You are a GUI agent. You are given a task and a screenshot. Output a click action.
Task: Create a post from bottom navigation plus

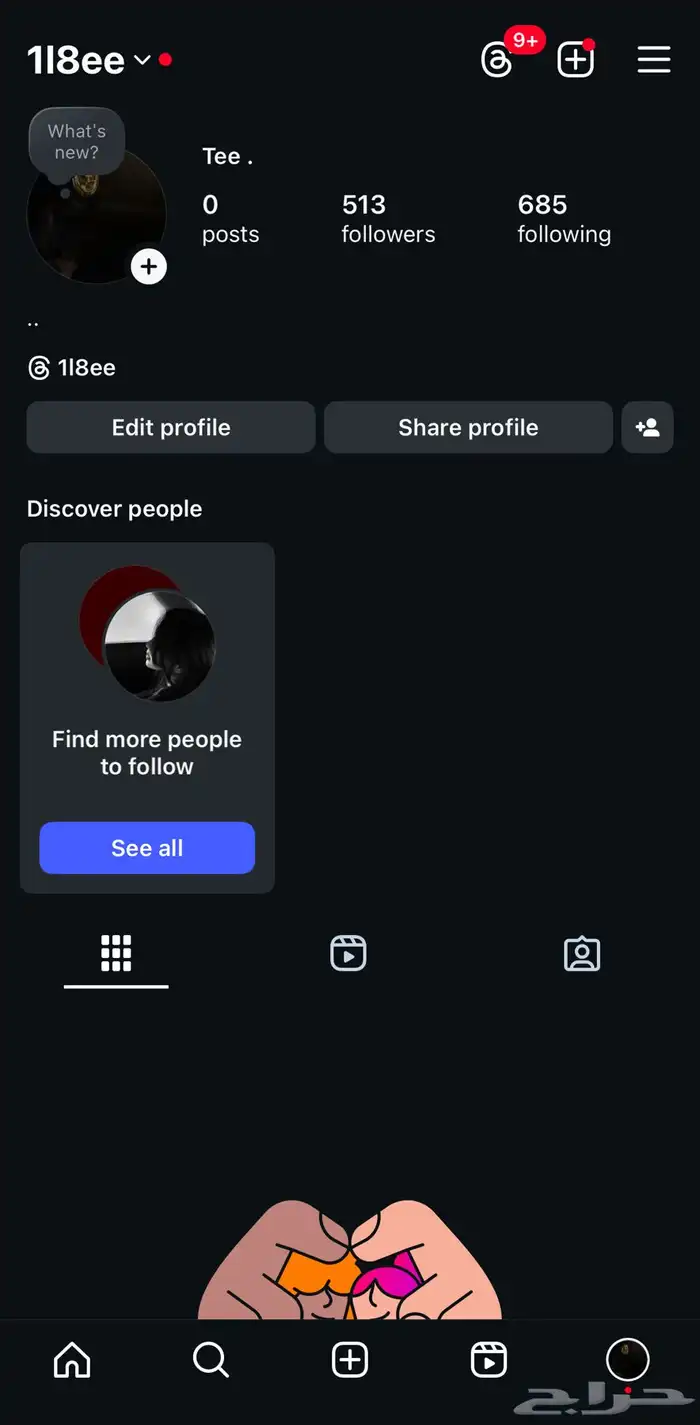350,1360
